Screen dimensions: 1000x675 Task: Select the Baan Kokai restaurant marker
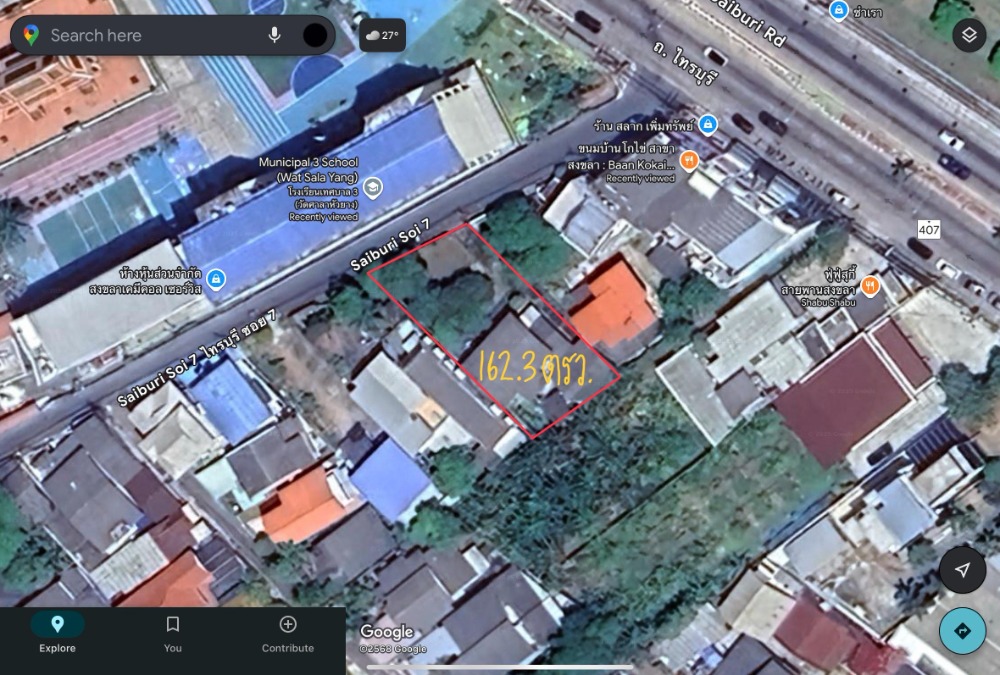[688, 159]
